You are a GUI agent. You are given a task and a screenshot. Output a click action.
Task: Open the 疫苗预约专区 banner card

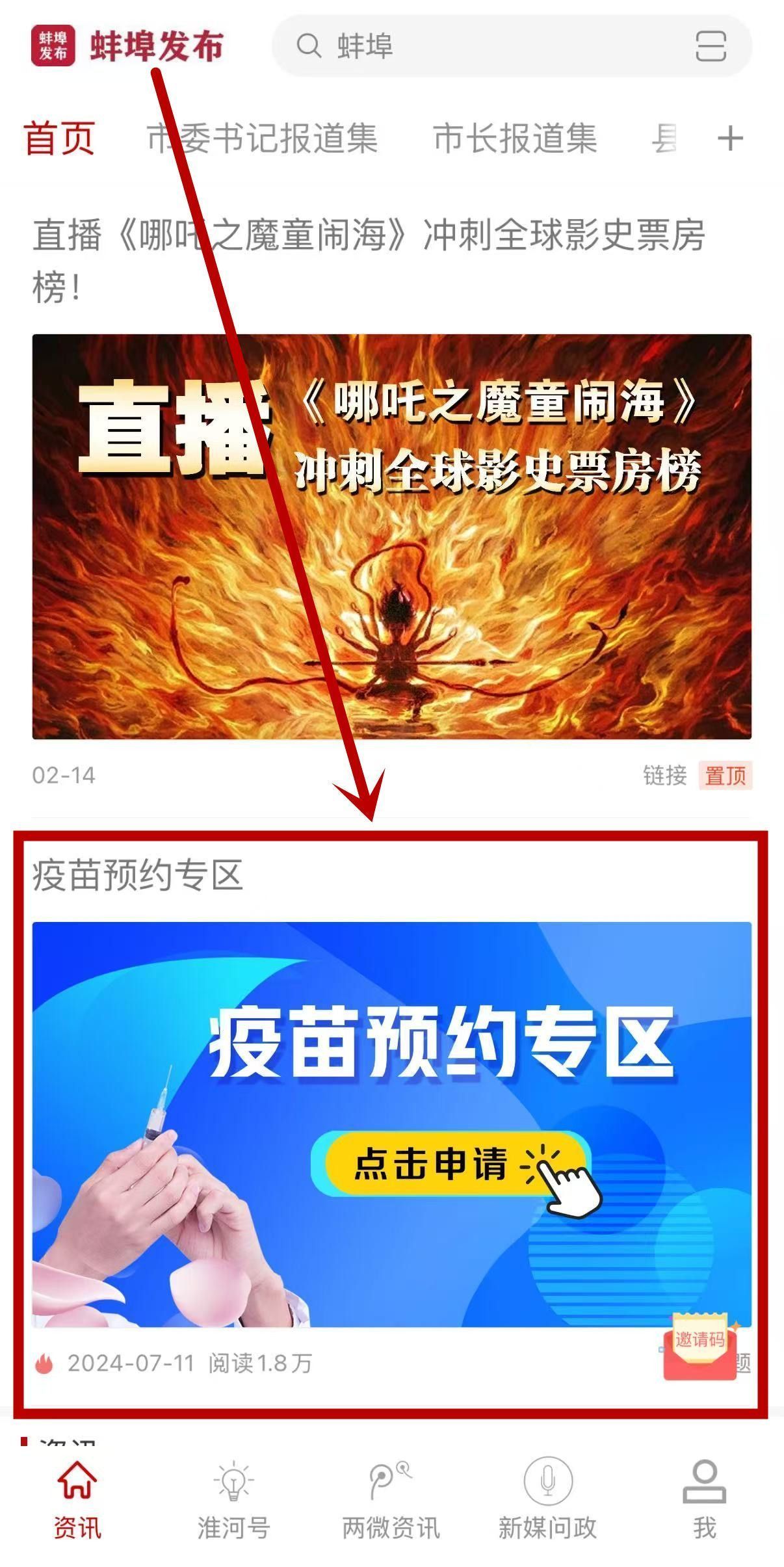tap(391, 1124)
